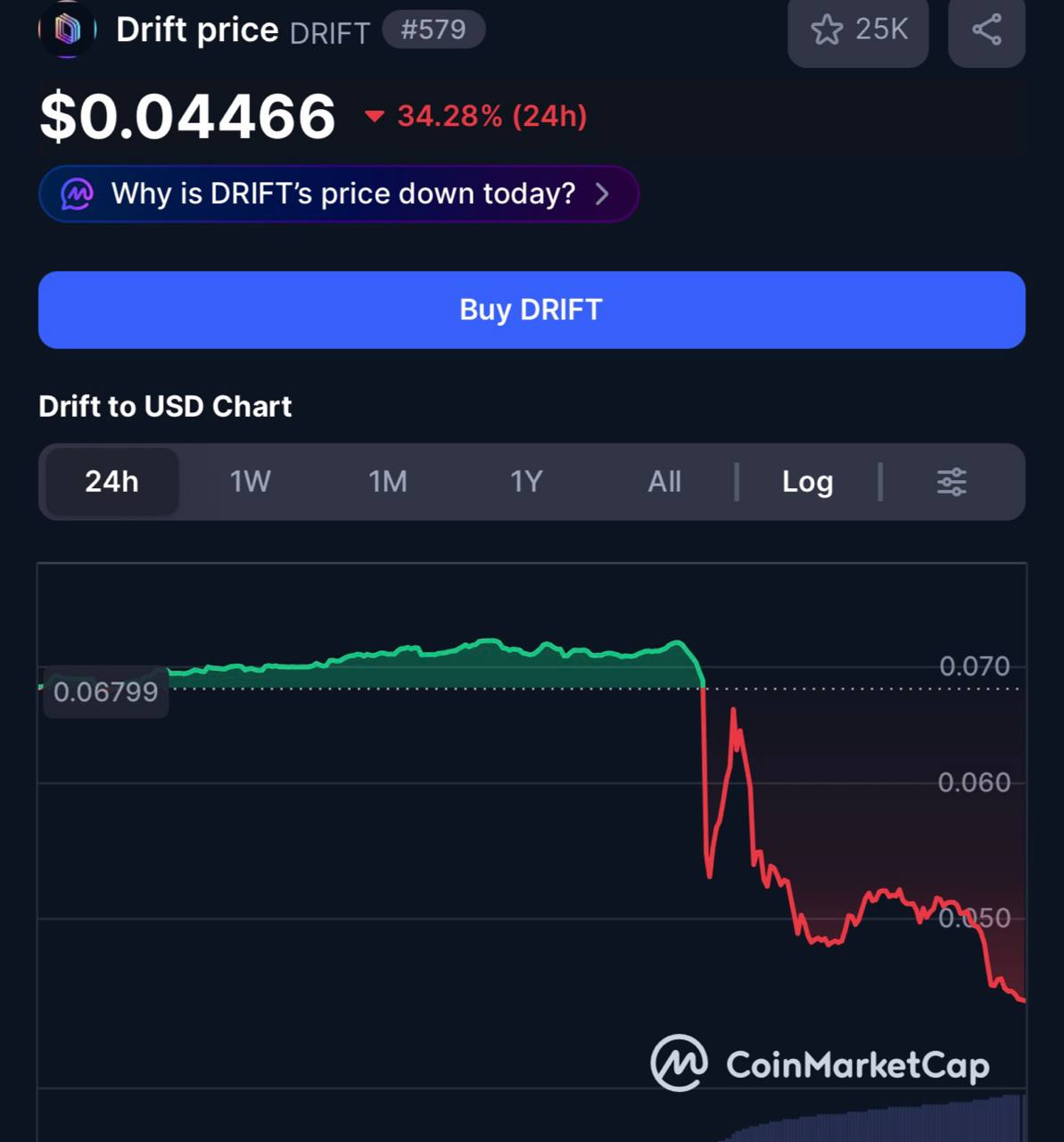This screenshot has height=1142, width=1064.
Task: Show the All time chart range
Action: [x=664, y=482]
